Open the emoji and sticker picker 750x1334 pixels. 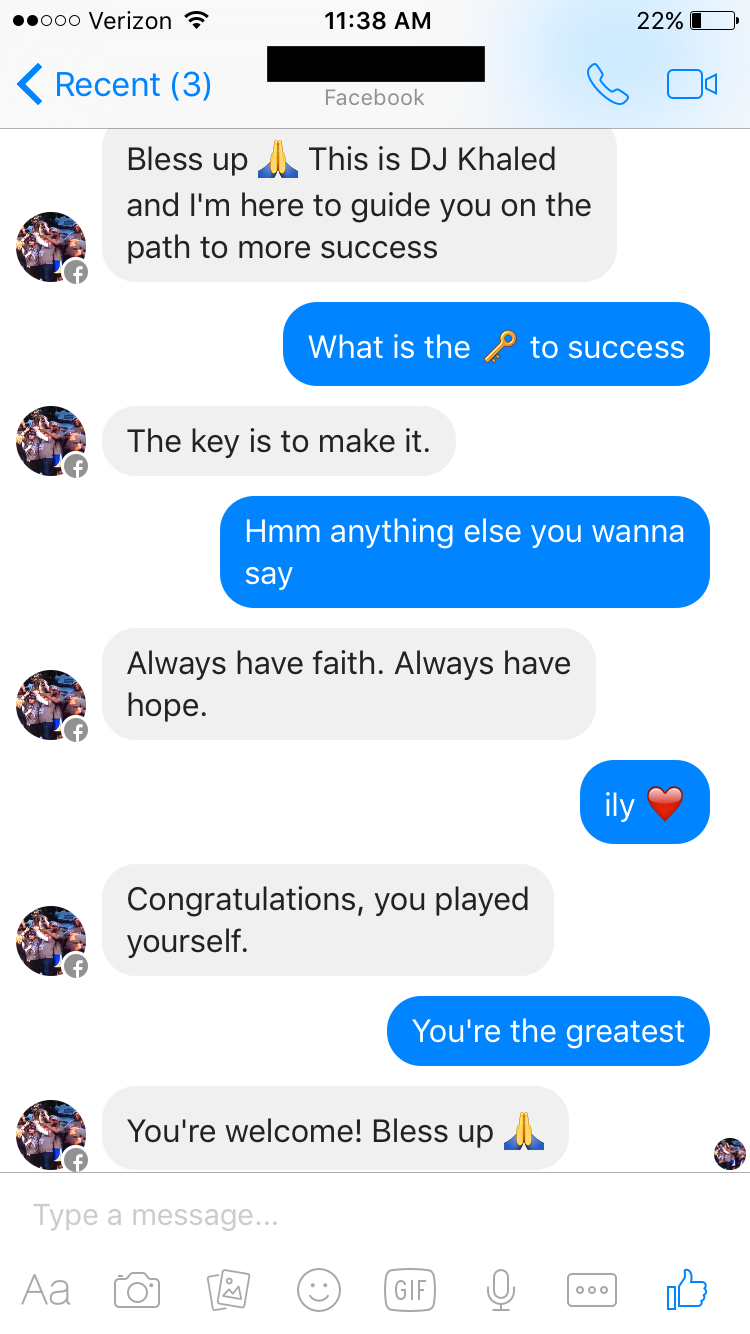(x=319, y=1290)
